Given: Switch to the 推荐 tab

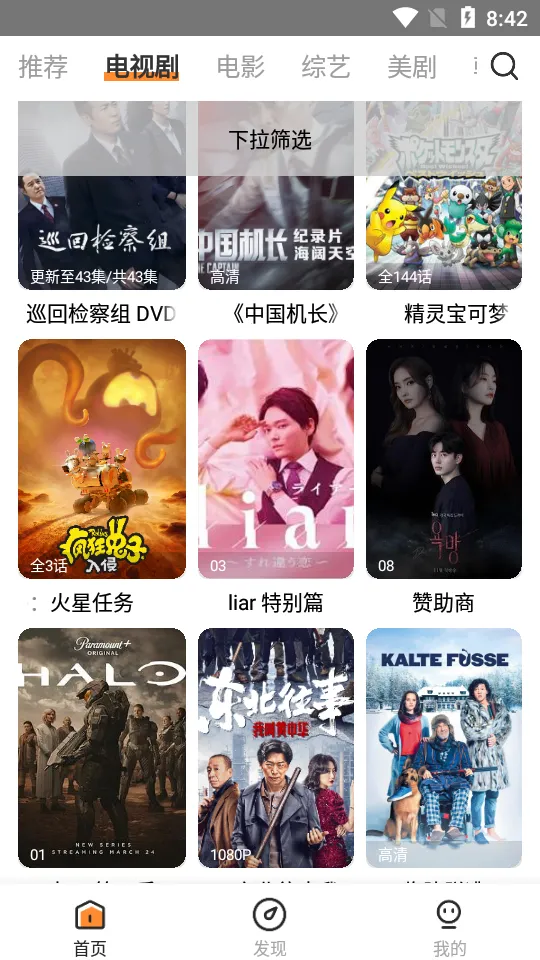Looking at the screenshot, I should (x=43, y=67).
